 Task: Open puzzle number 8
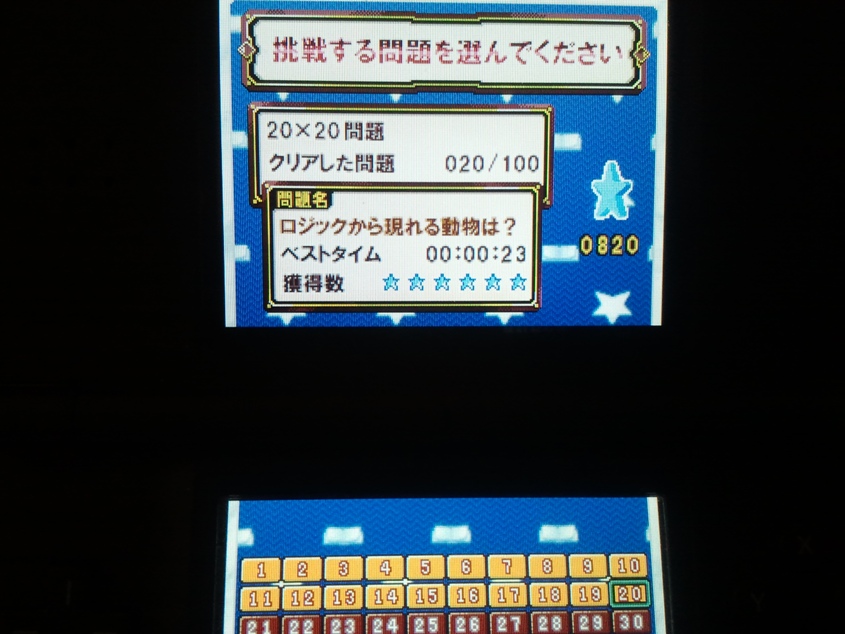pos(548,566)
